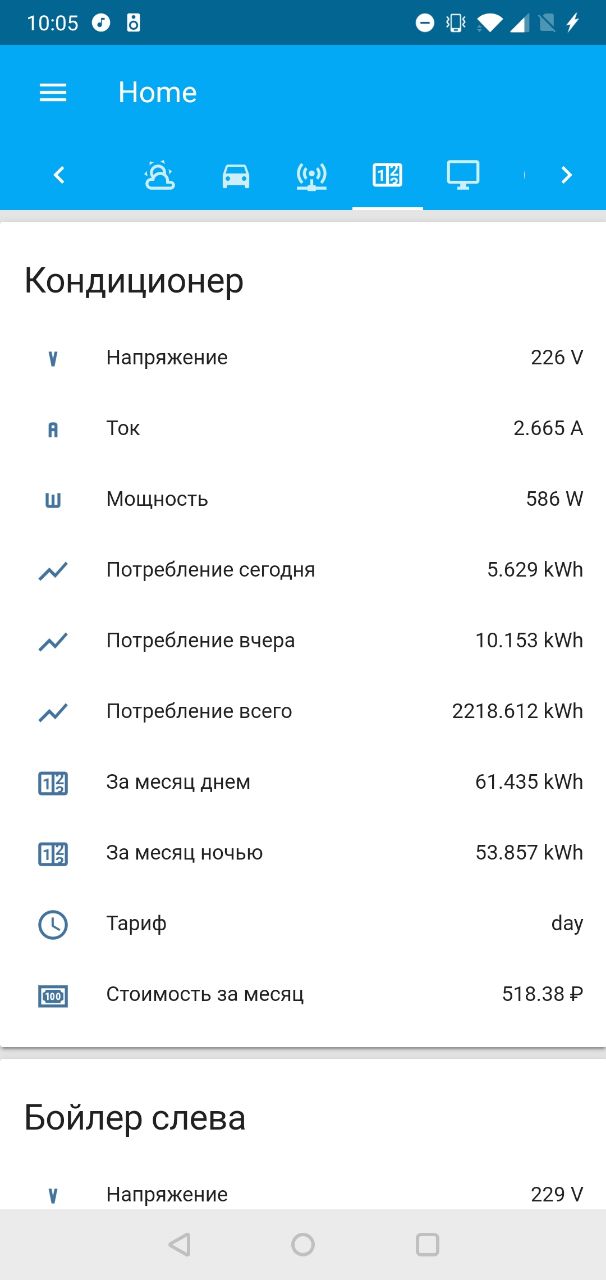This screenshot has width=606, height=1280.
Task: Open Стоимость за месяц details
Action: (303, 995)
